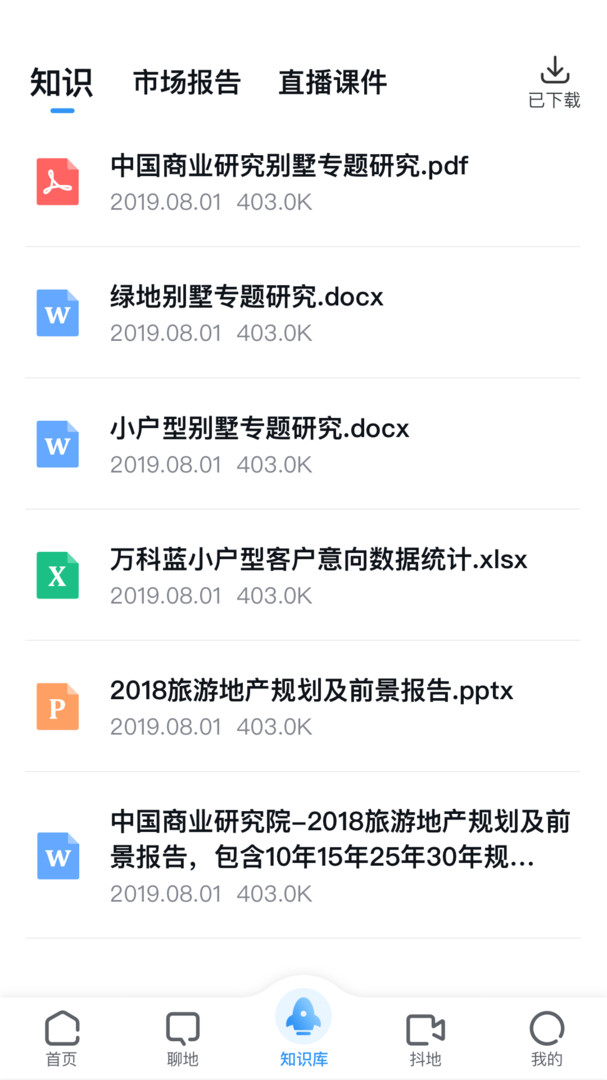
Task: Switch to the 直播课件 tab
Action: coord(333,83)
